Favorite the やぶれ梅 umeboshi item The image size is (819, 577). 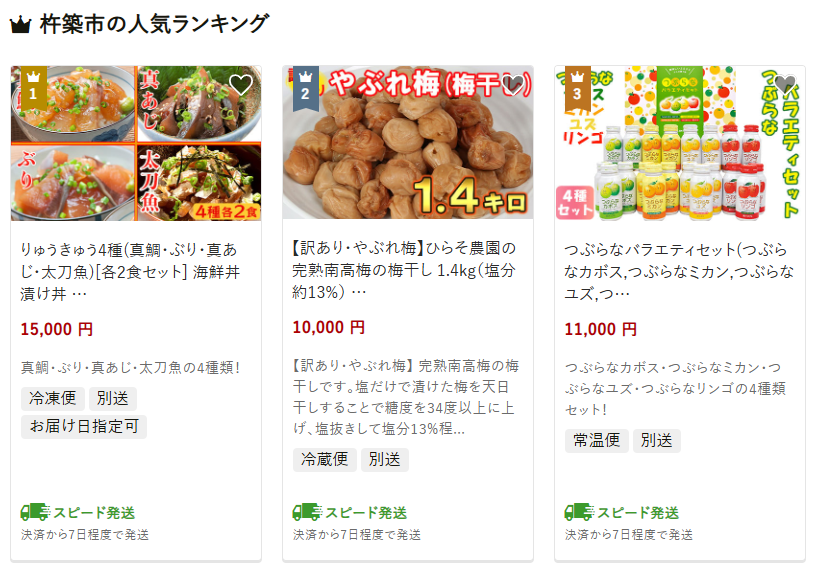click(x=512, y=85)
